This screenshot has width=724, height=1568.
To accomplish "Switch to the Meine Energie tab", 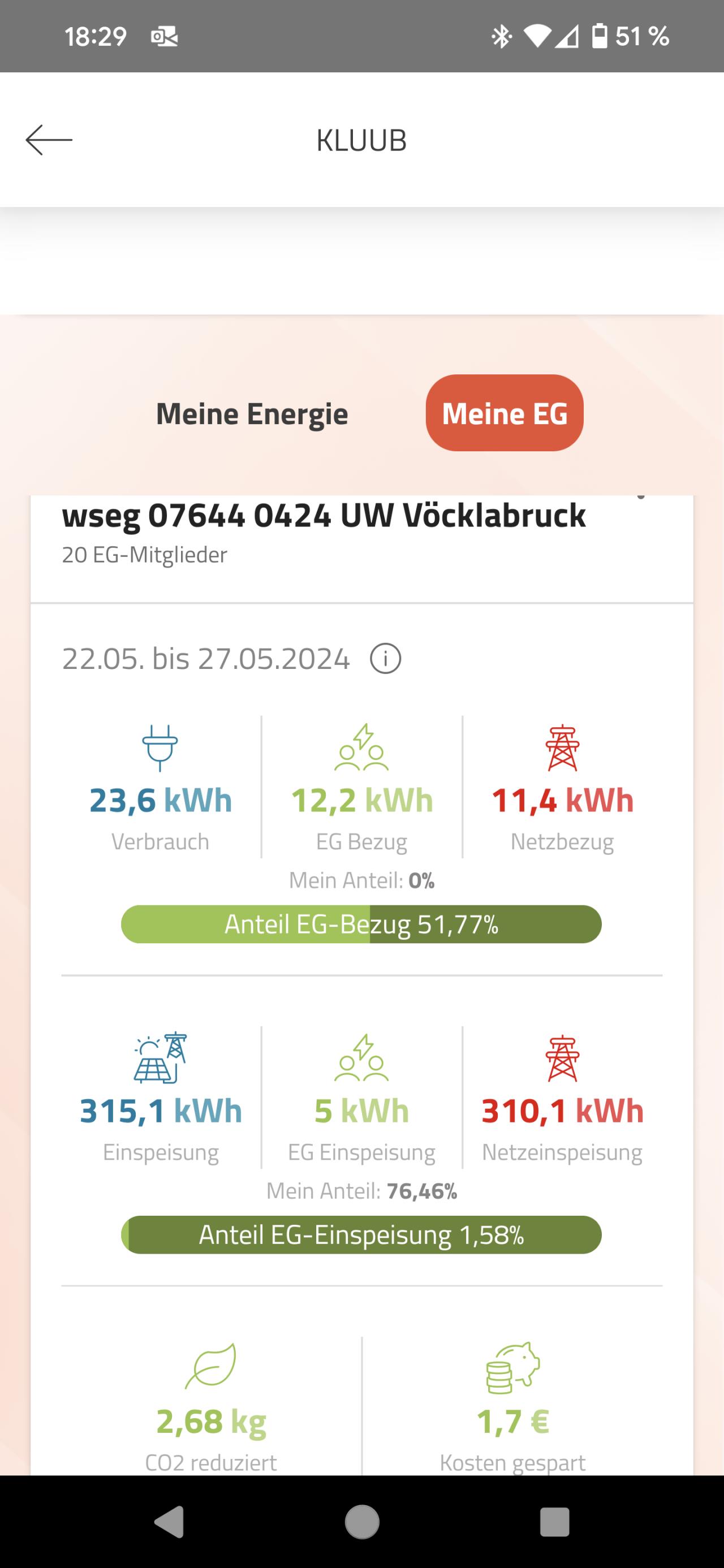I will pyautogui.click(x=252, y=414).
